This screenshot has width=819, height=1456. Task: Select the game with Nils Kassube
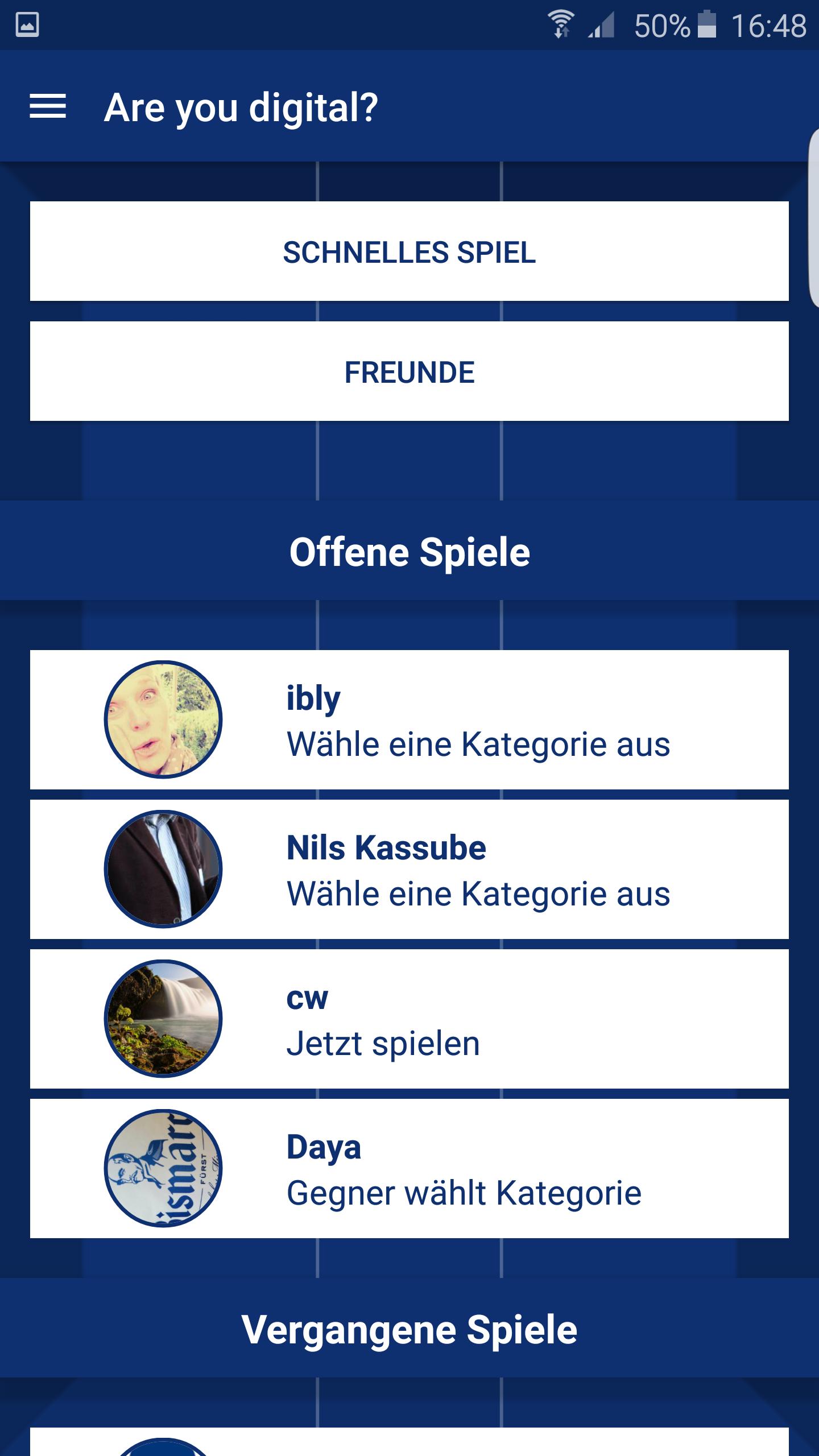point(409,869)
